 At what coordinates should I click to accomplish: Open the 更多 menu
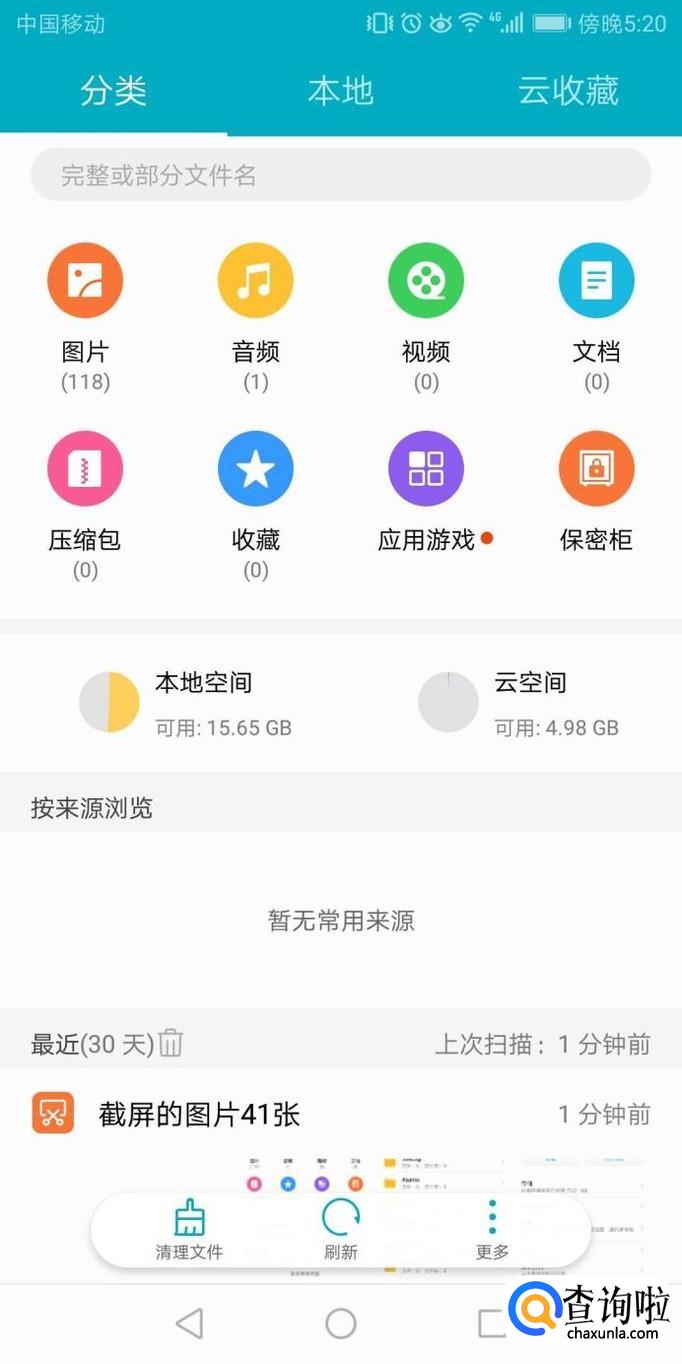point(492,1230)
